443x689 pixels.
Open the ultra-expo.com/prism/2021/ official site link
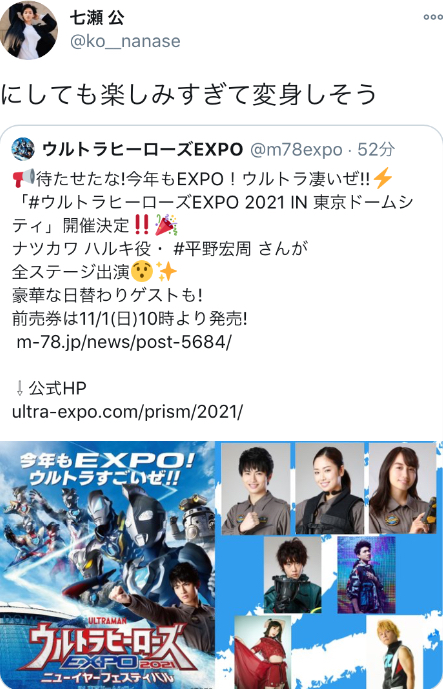click(127, 412)
